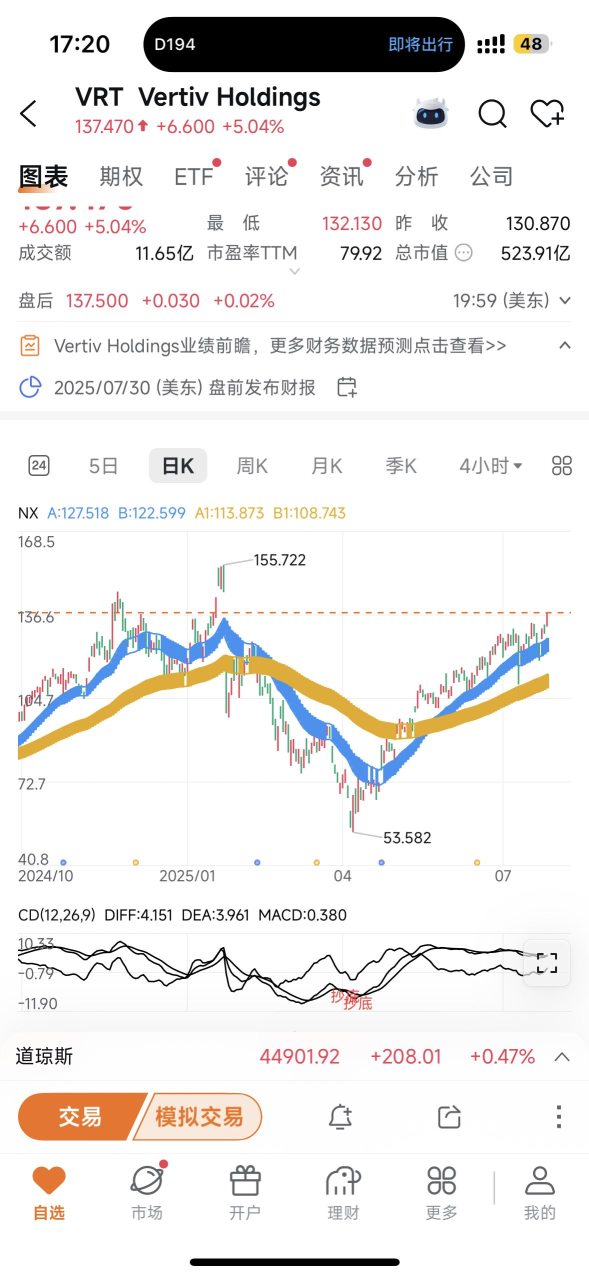Open the 资讯 tab
Viewport: 589px width, 1278px height.
point(342,177)
